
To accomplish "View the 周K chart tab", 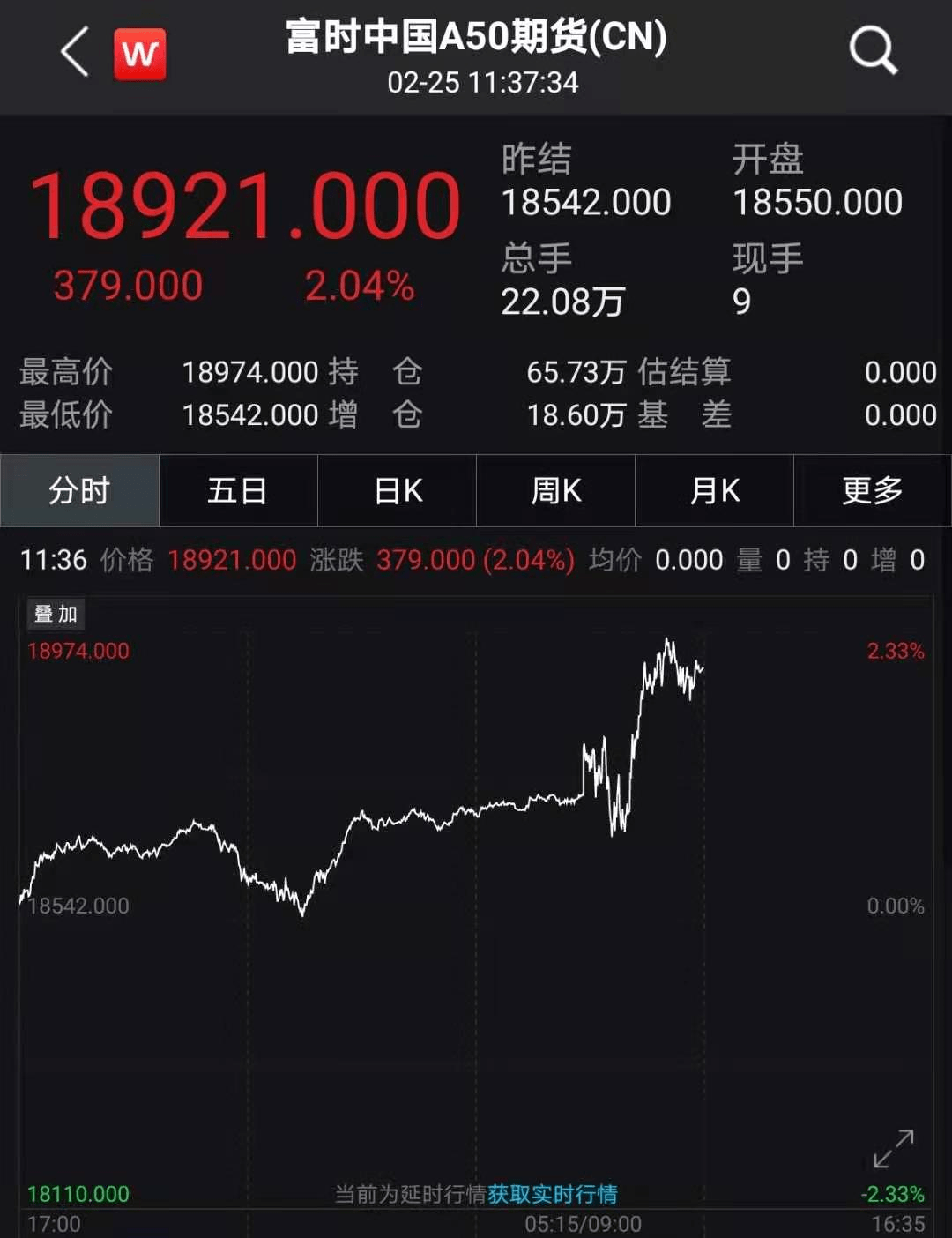I will click(555, 490).
